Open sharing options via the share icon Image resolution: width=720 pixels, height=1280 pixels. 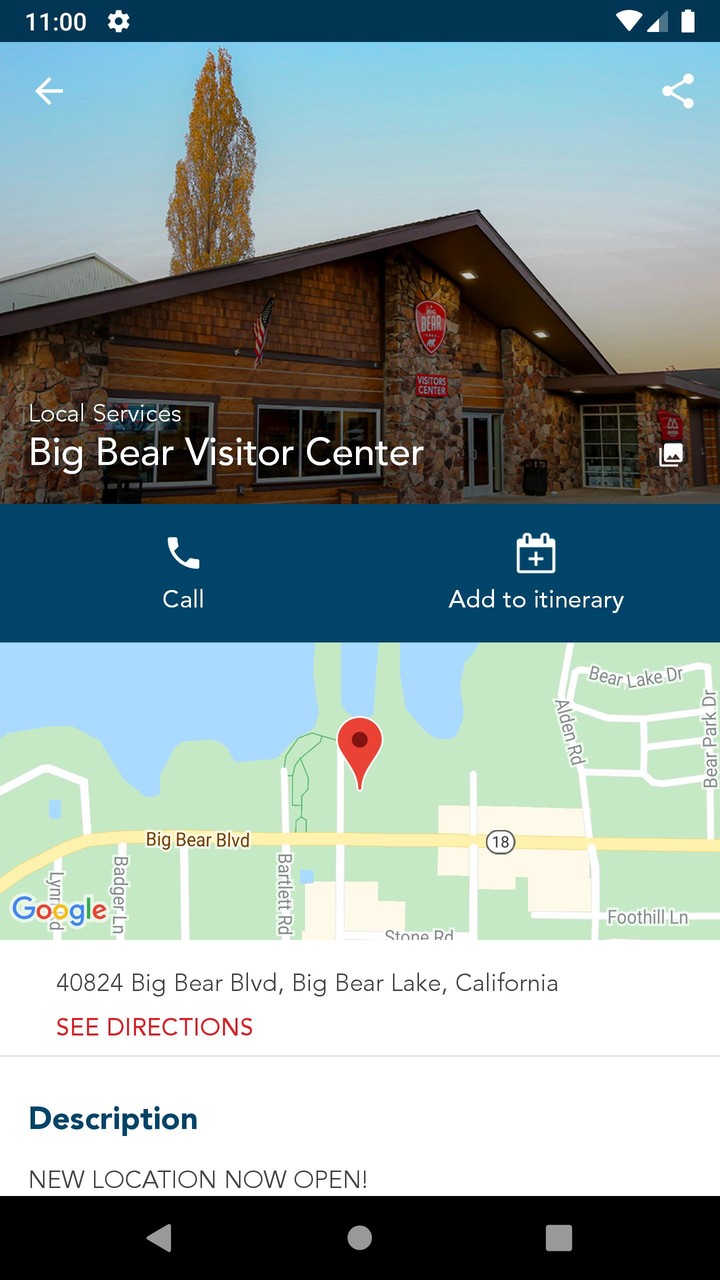tap(678, 90)
